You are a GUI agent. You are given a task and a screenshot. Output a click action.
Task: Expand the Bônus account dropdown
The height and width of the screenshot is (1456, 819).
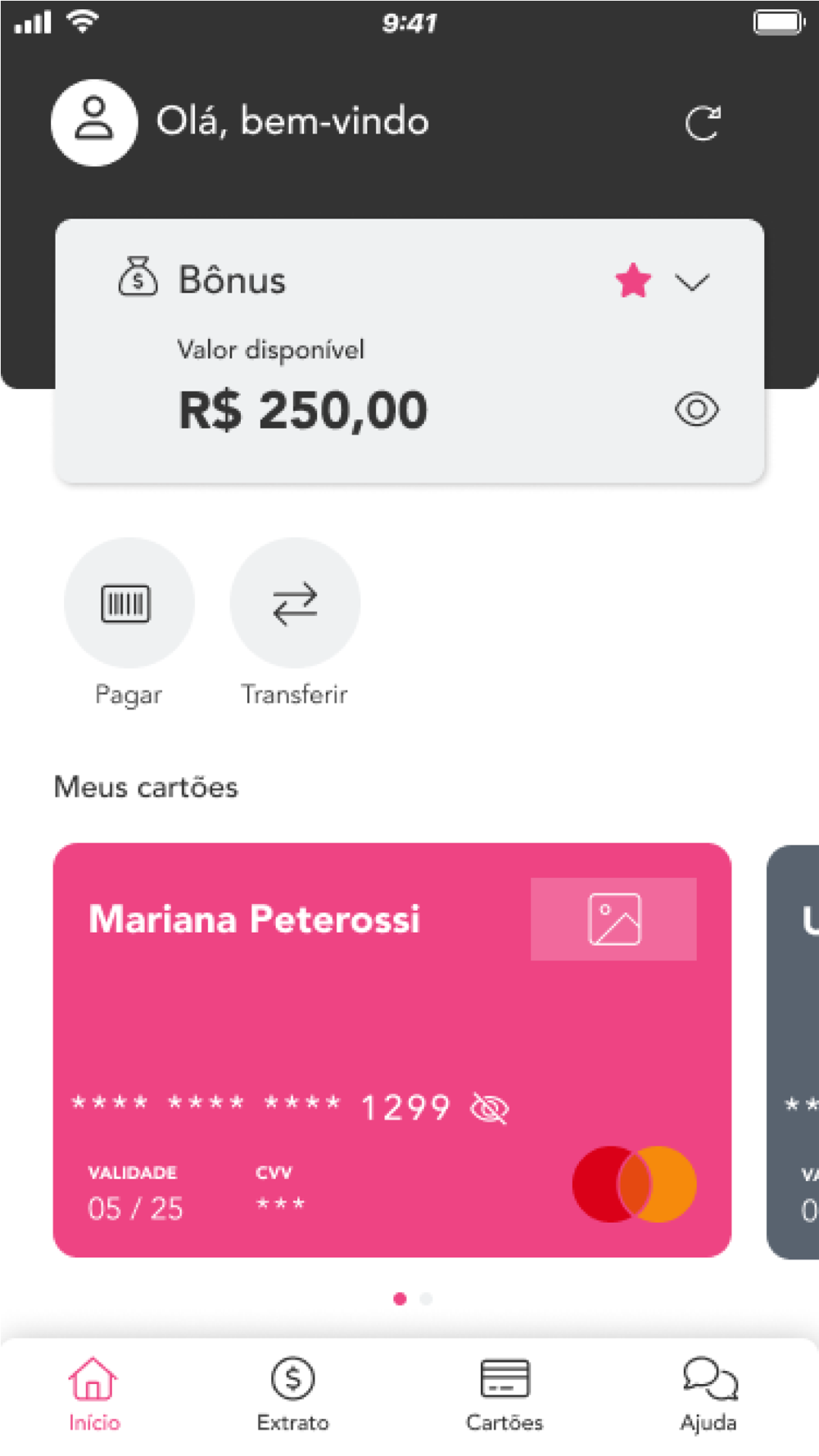point(693,283)
